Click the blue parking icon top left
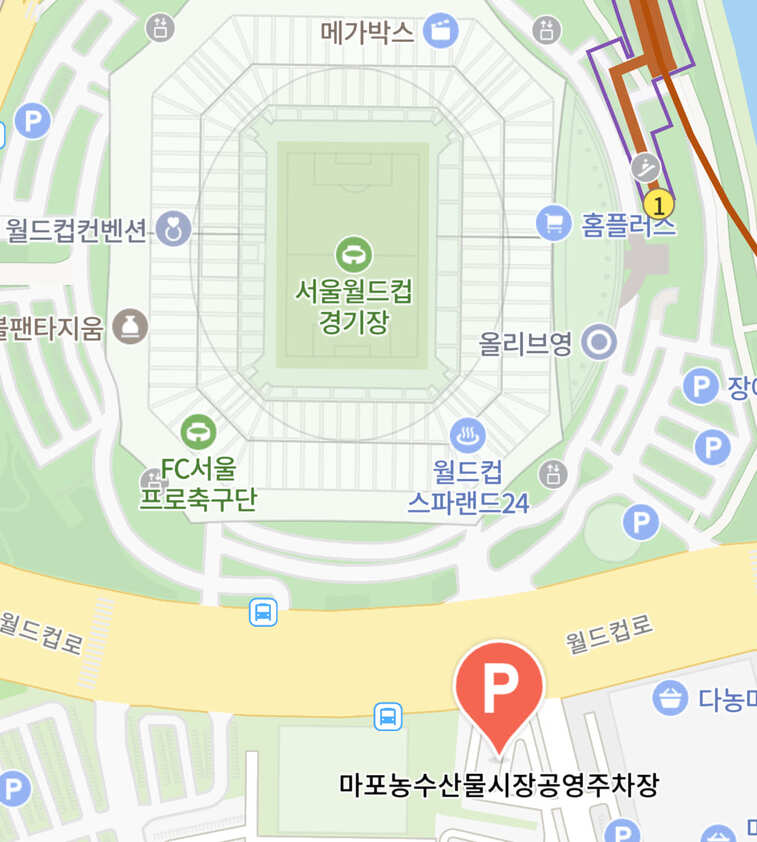The width and height of the screenshot is (757, 842). pos(31,122)
